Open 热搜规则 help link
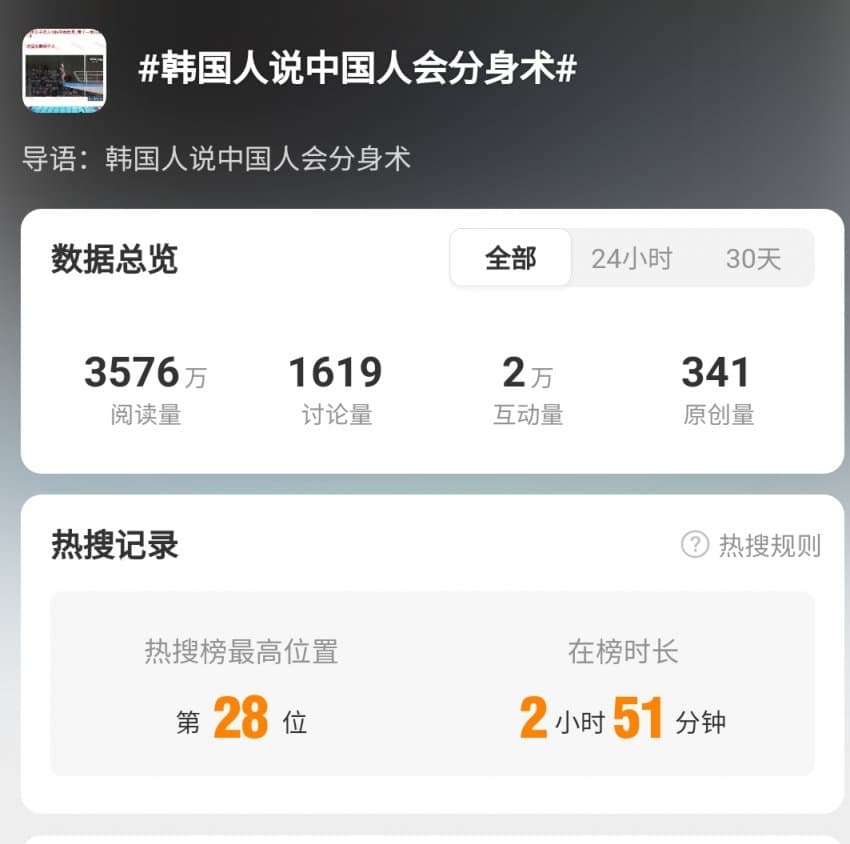Screen dimensions: 850x844 click(751, 545)
